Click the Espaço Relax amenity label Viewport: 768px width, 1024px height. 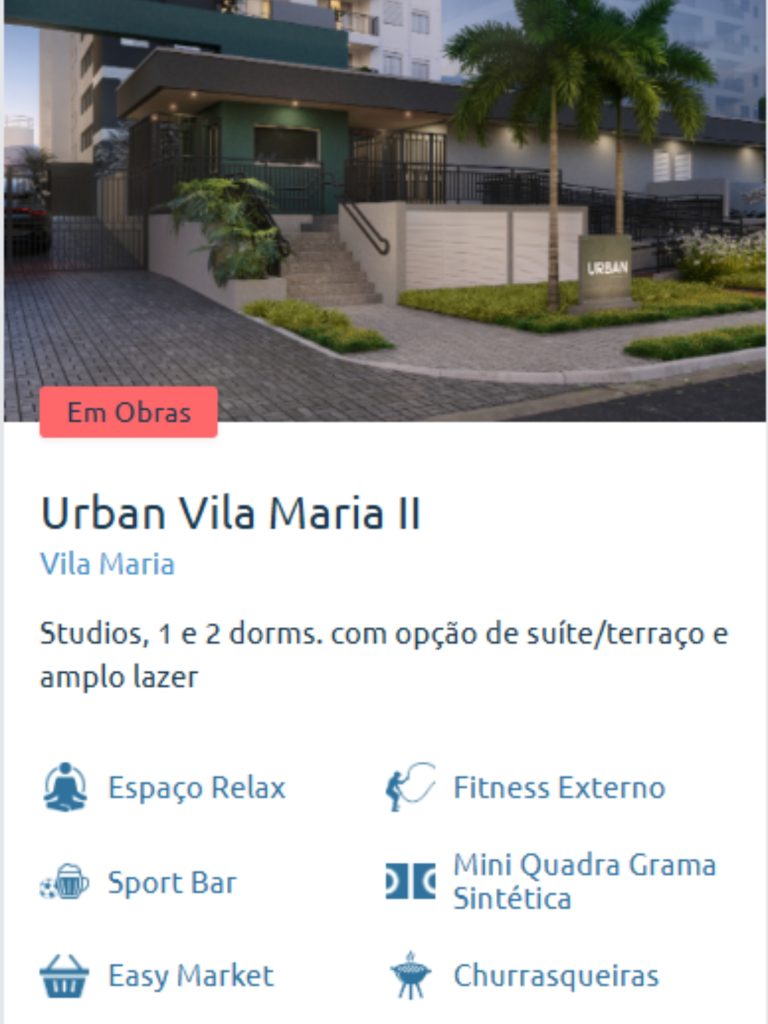click(x=197, y=787)
